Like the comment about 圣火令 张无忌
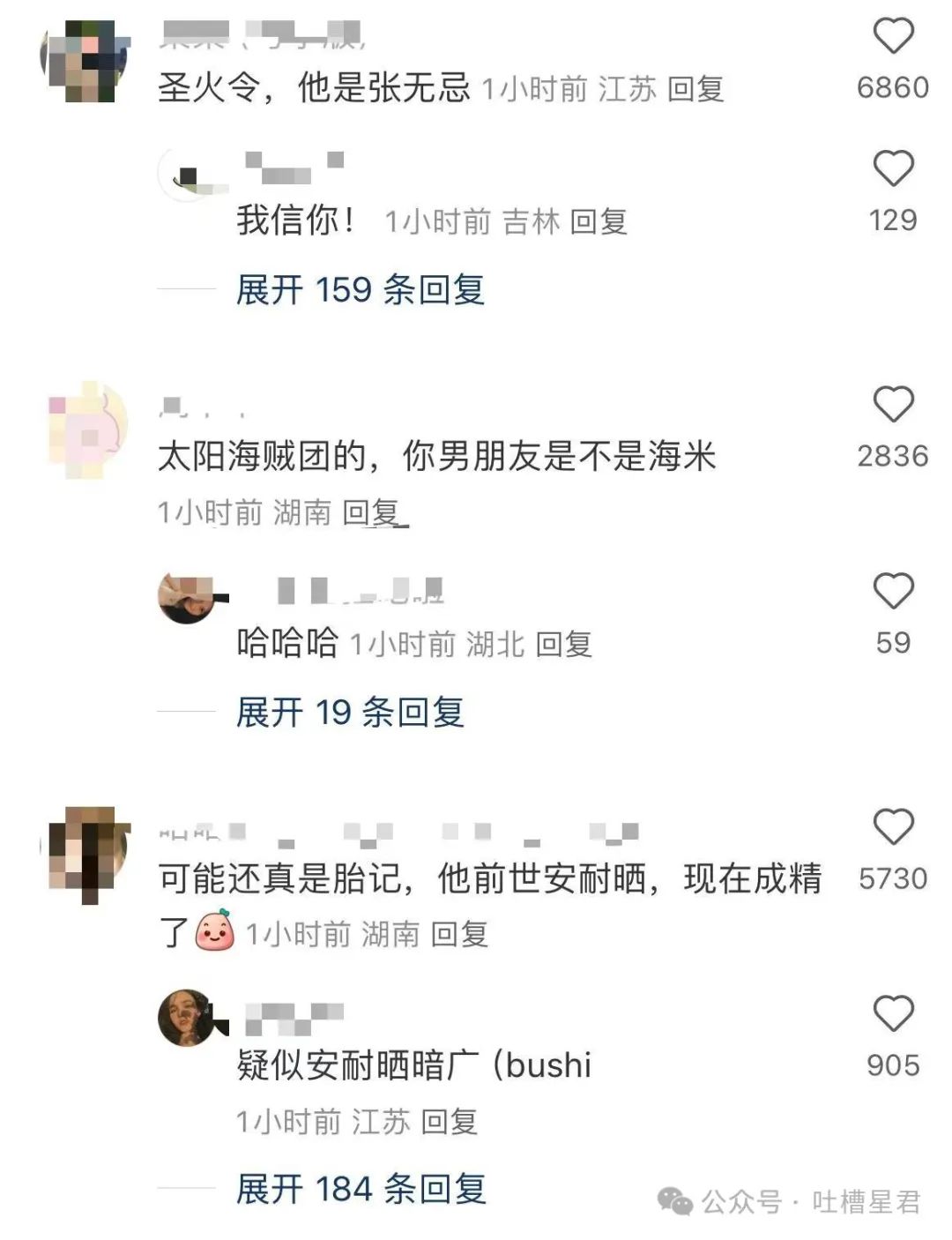The width and height of the screenshot is (952, 1240). tap(892, 37)
